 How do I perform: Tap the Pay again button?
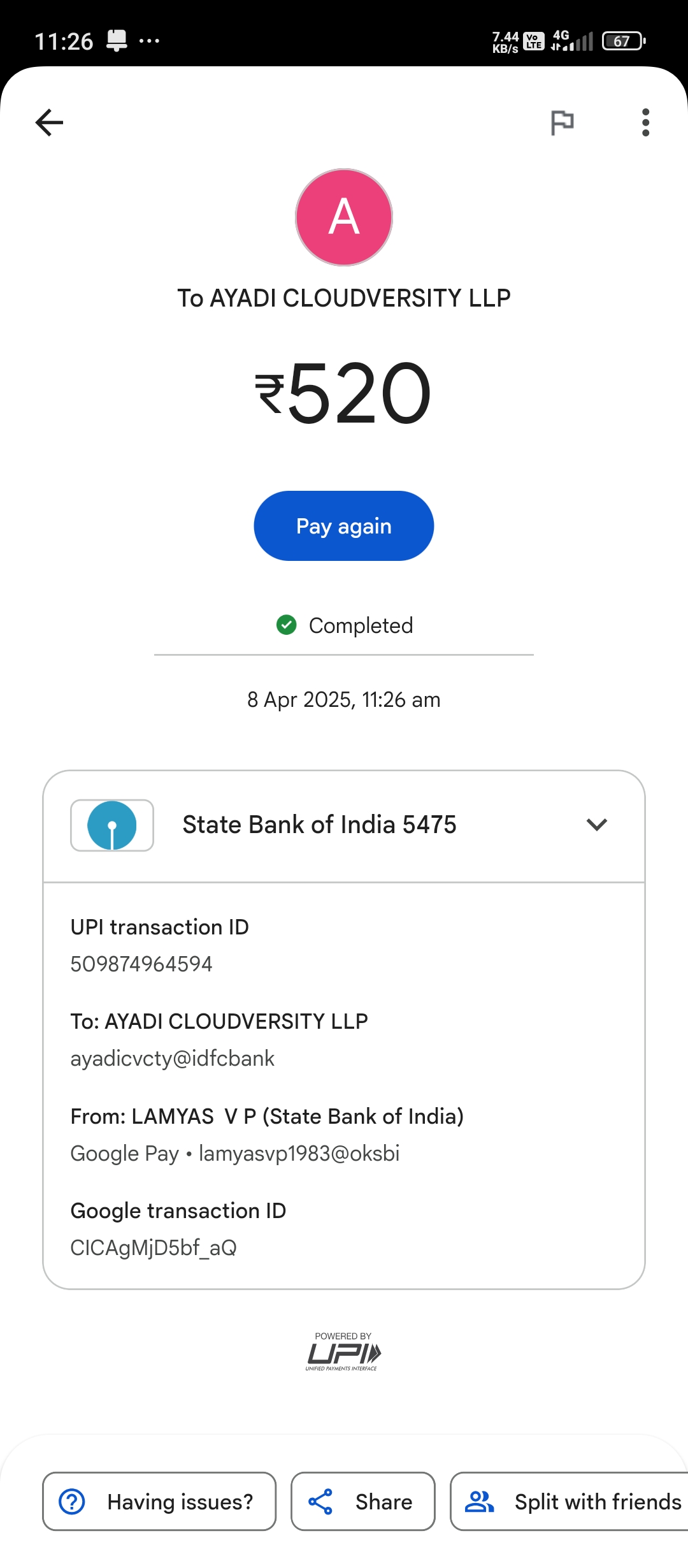(x=344, y=526)
